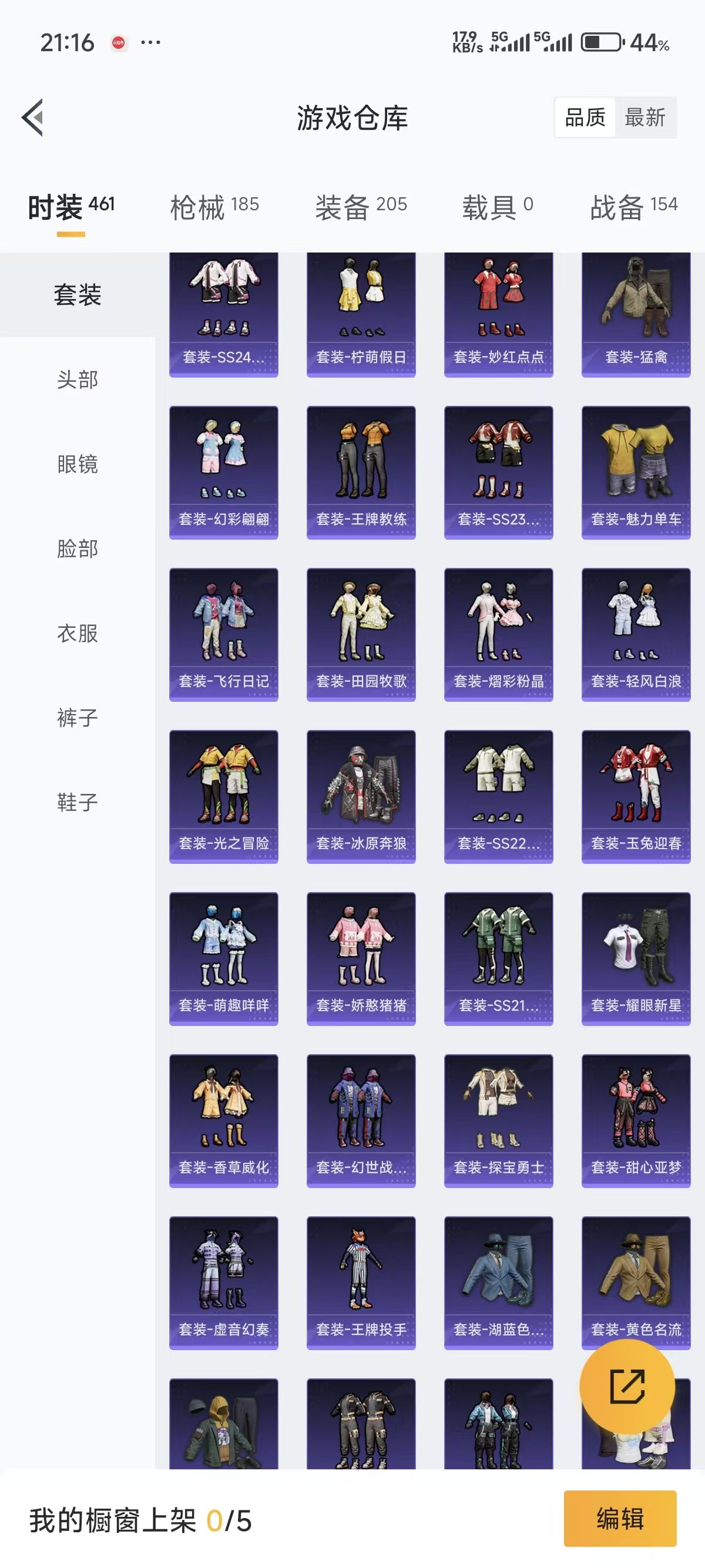
Task: Select the 套装-冰原奔狼 outfit
Action: click(x=361, y=796)
